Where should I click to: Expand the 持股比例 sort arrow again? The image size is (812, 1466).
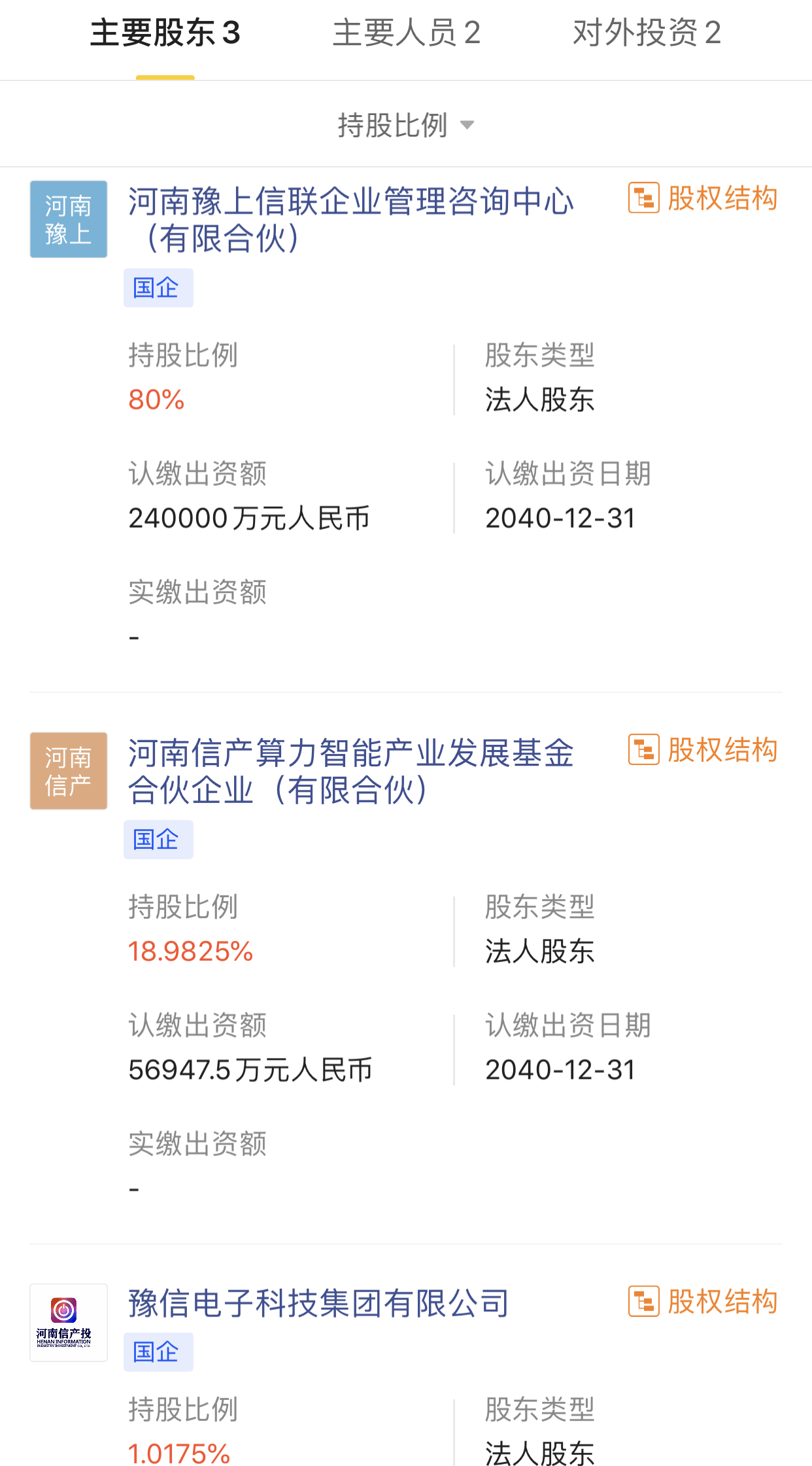[x=467, y=128]
